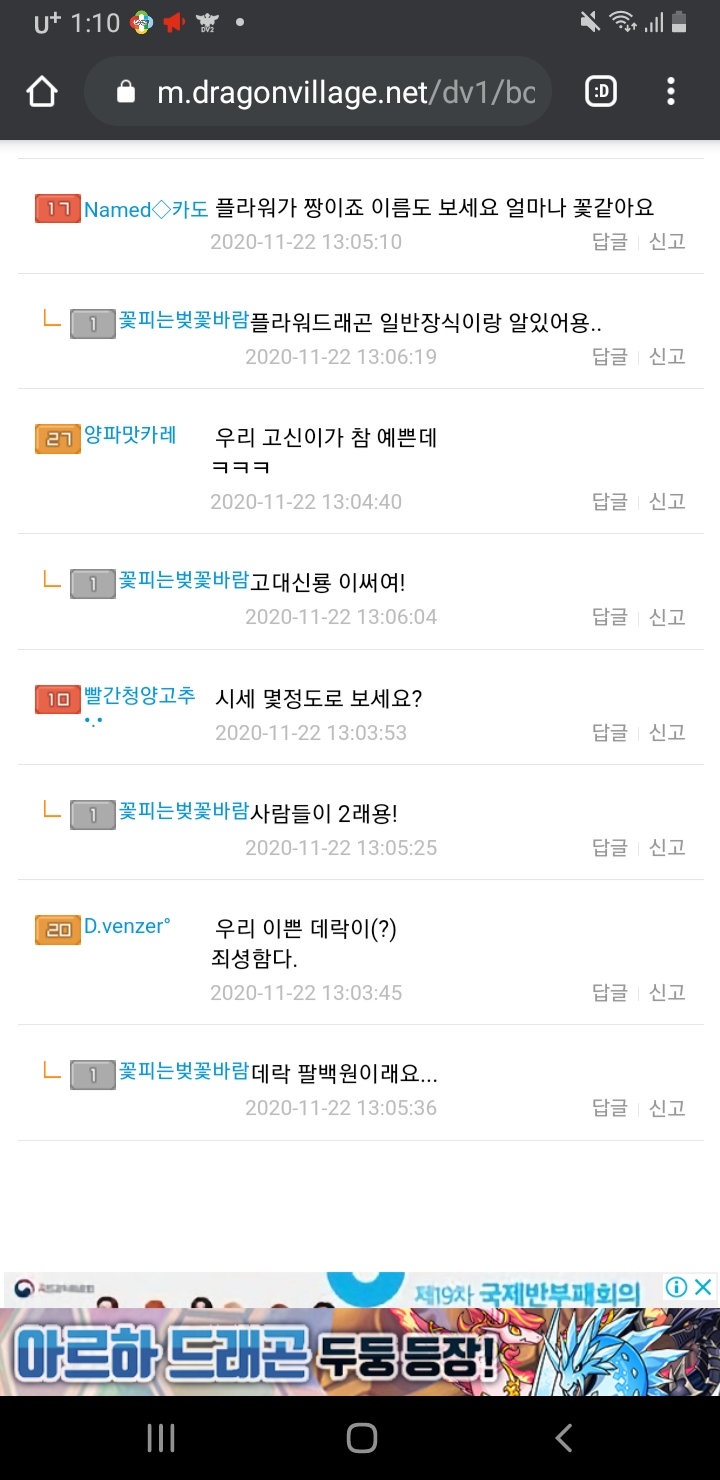Report the 사람들이 2래용 comment
The width and height of the screenshot is (720, 1480).
(667, 848)
